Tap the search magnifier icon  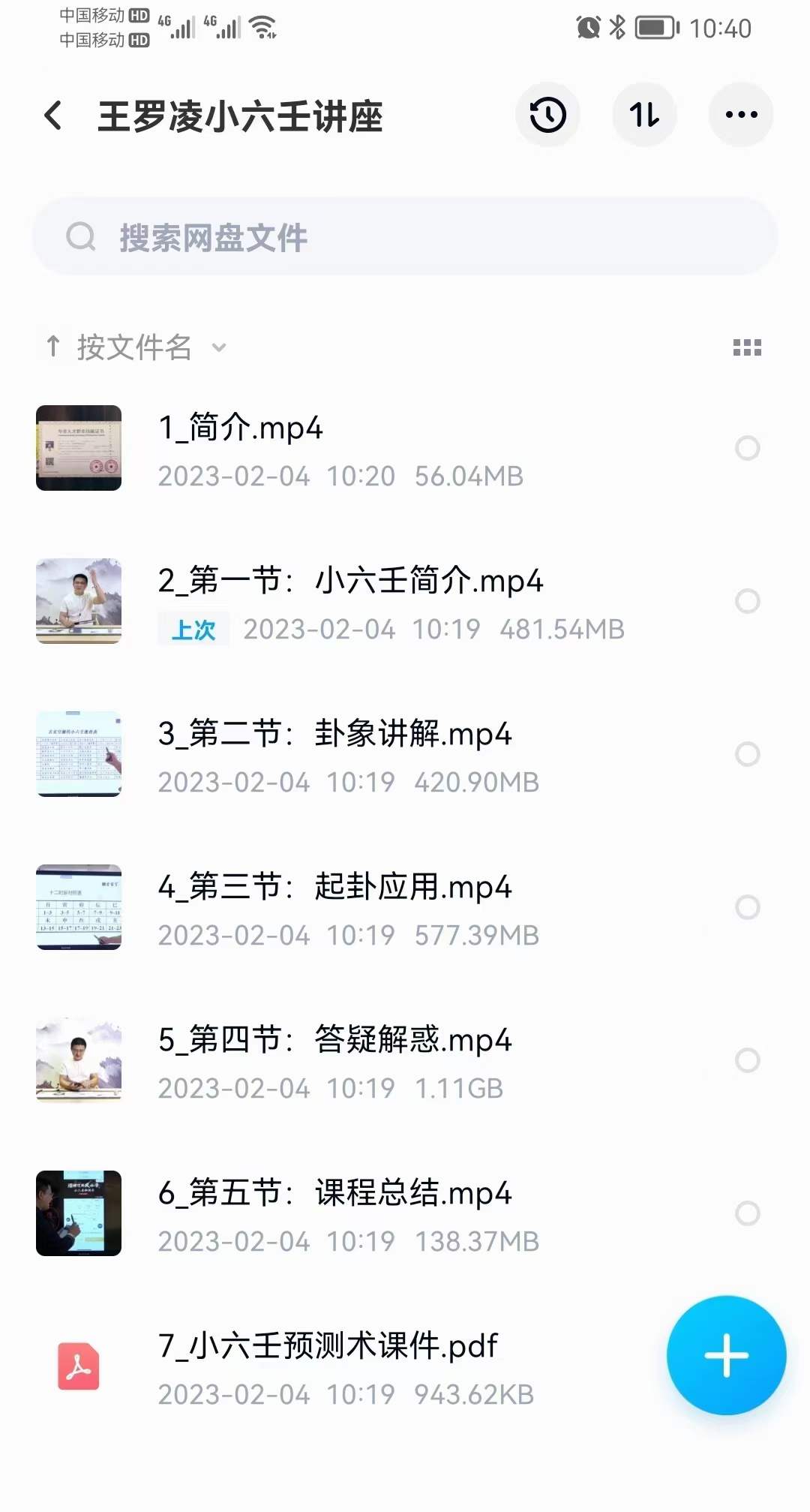tap(81, 236)
